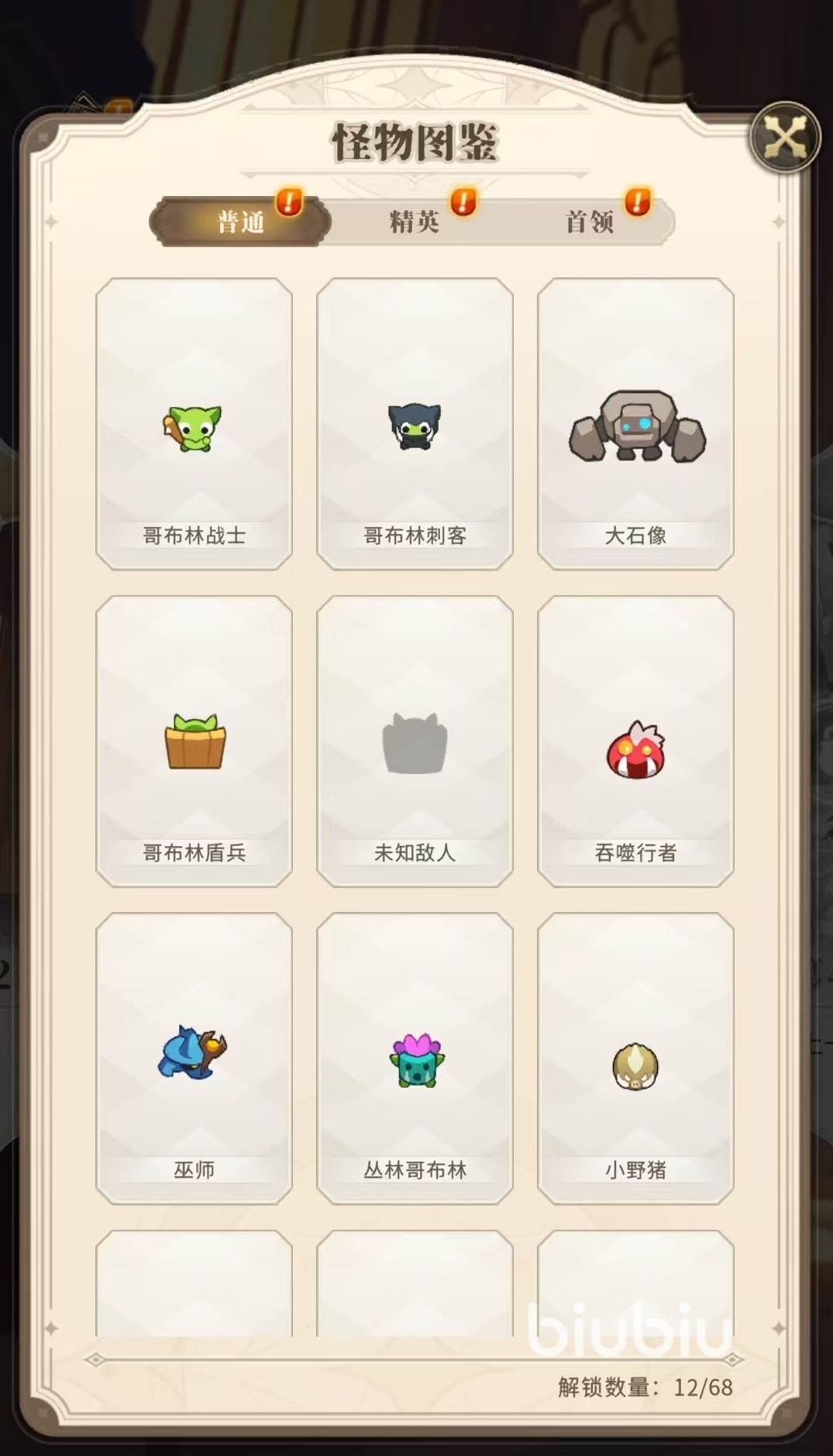Open the 小野猪 card

coord(635,1058)
